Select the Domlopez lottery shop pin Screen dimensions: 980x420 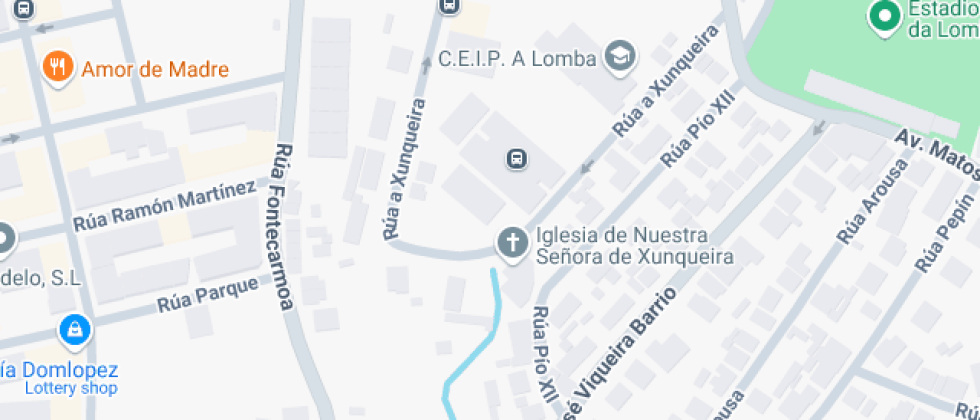pyautogui.click(x=75, y=331)
